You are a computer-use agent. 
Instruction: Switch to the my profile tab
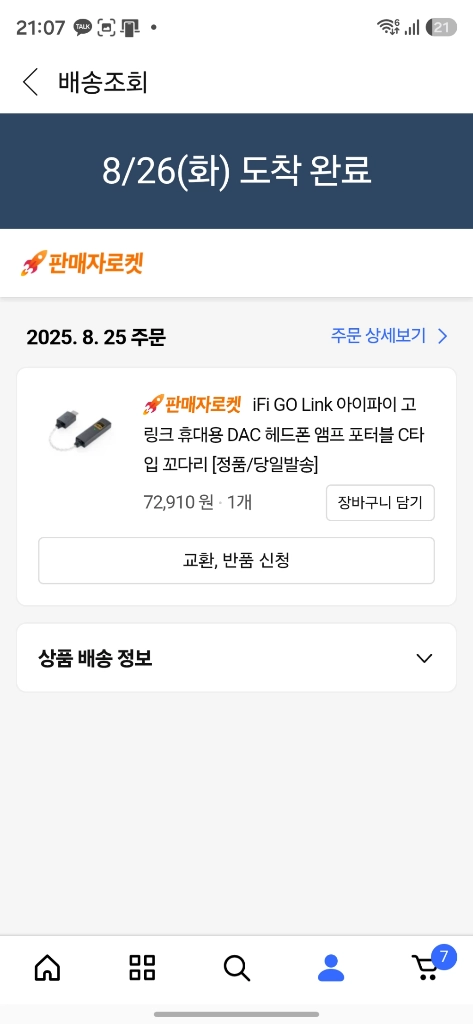(x=331, y=968)
